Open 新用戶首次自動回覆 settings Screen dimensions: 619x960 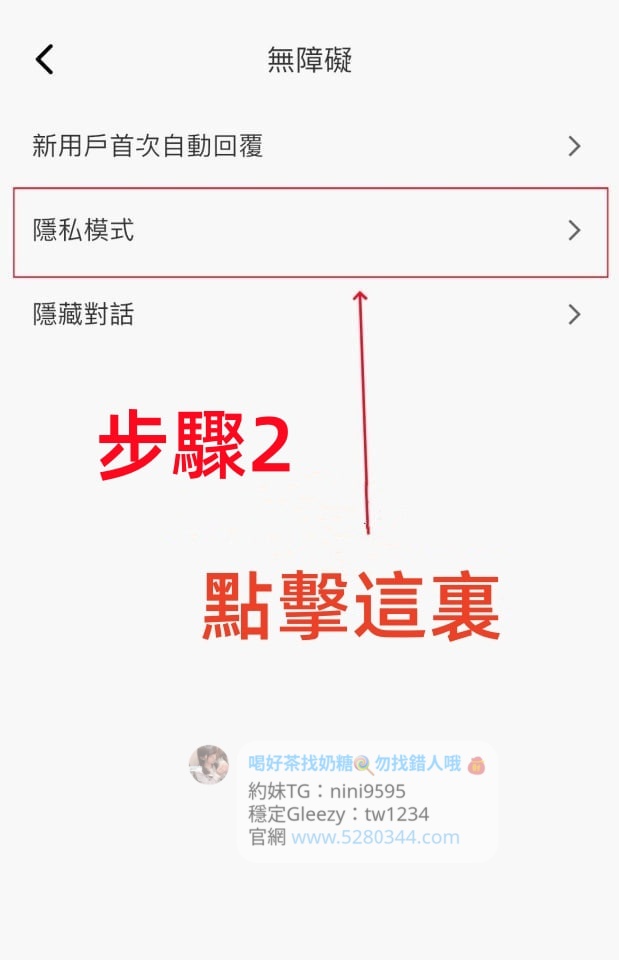[308, 147]
